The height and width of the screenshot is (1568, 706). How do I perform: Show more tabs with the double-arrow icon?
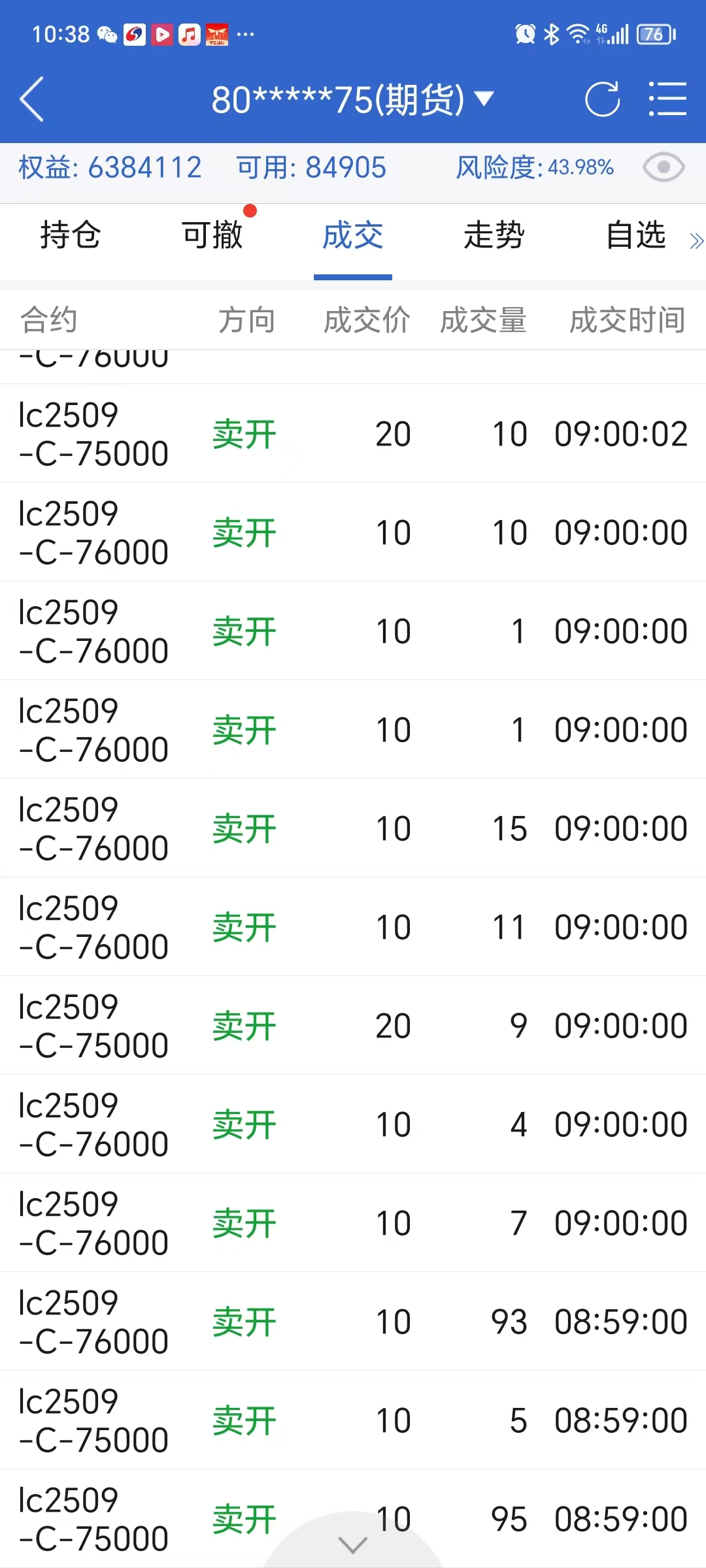coord(696,241)
